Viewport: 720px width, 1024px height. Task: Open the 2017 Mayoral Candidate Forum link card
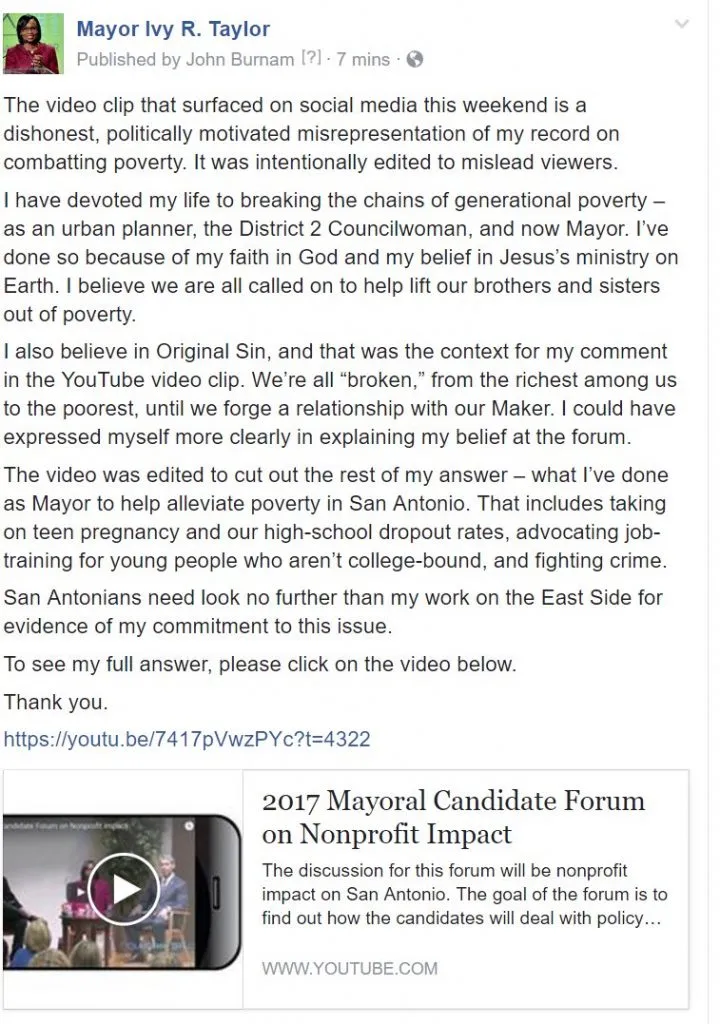[x=453, y=817]
